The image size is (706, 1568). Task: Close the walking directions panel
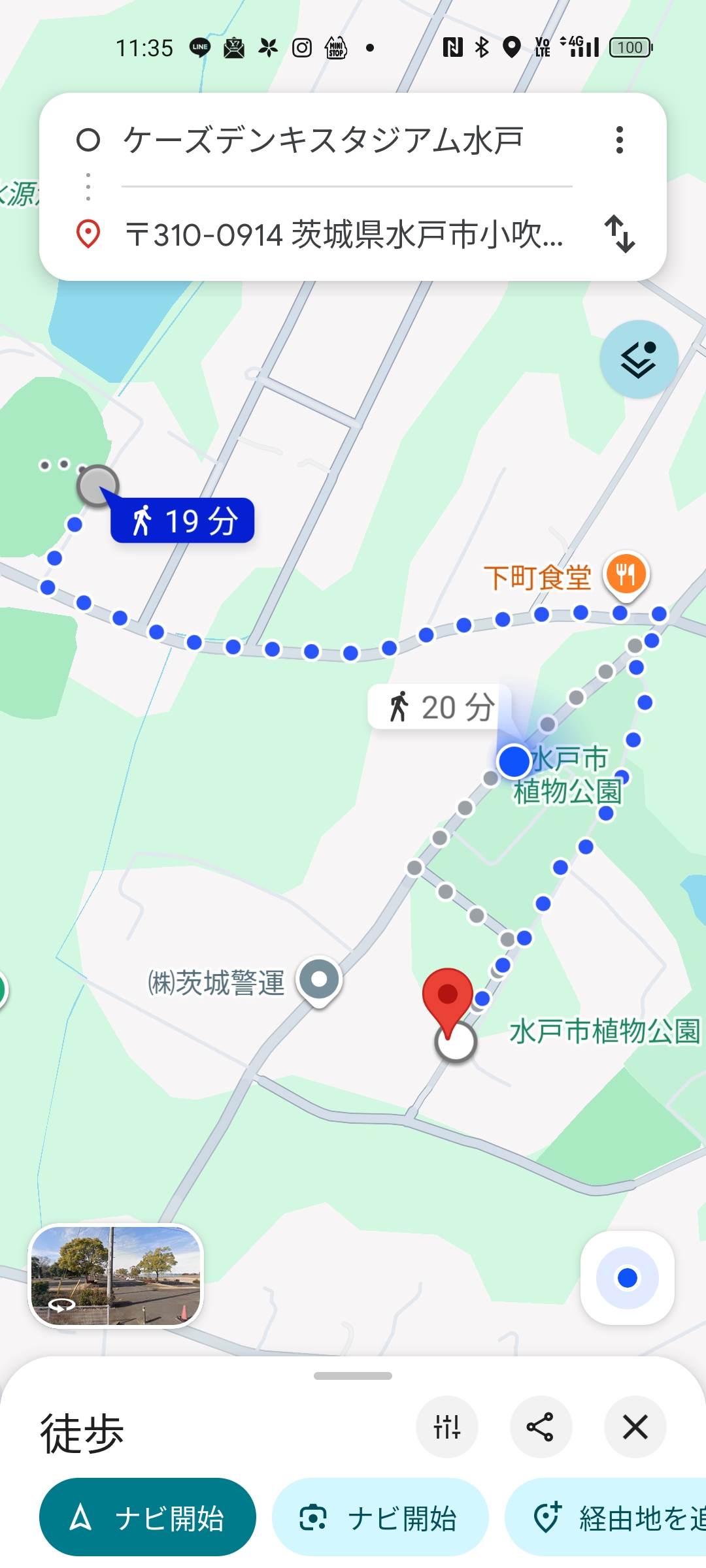[635, 1427]
